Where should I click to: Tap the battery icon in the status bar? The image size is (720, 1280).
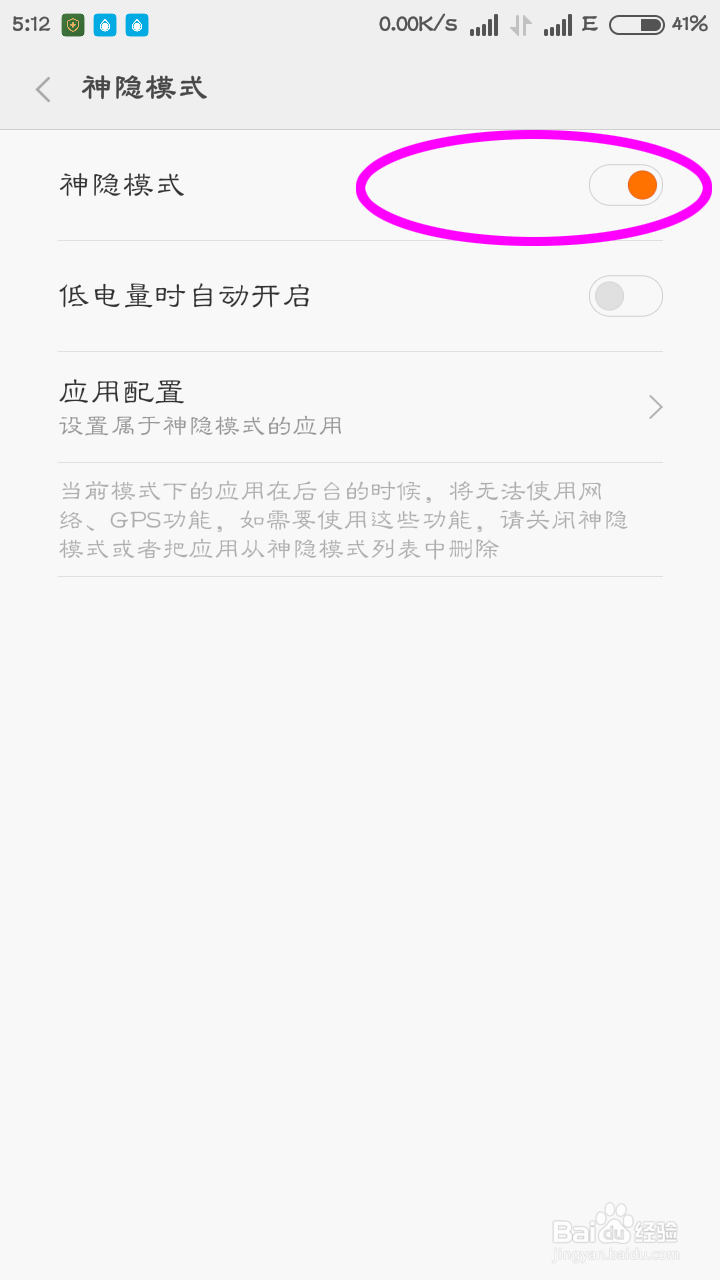pos(637,24)
